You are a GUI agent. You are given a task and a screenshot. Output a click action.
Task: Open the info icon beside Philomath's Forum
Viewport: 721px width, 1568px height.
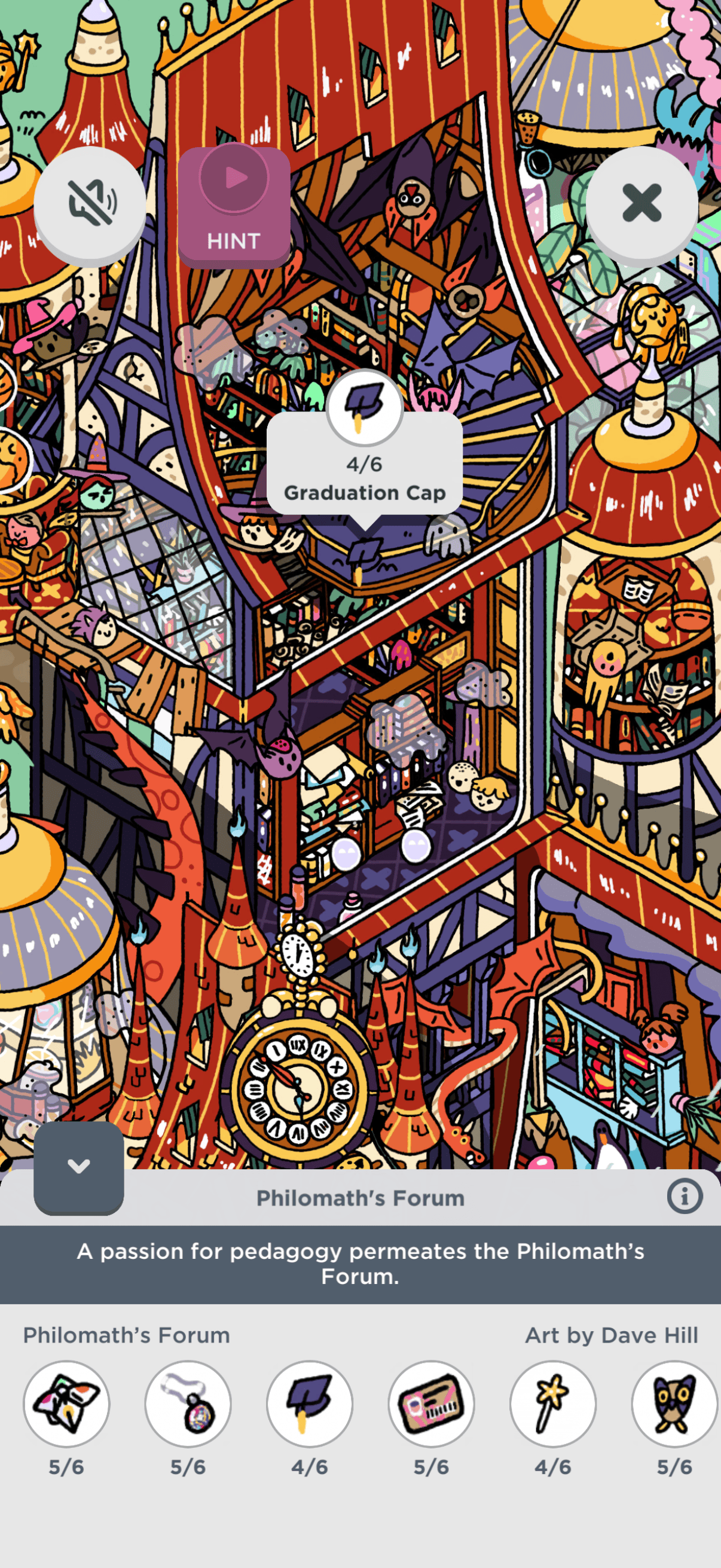click(x=685, y=1197)
